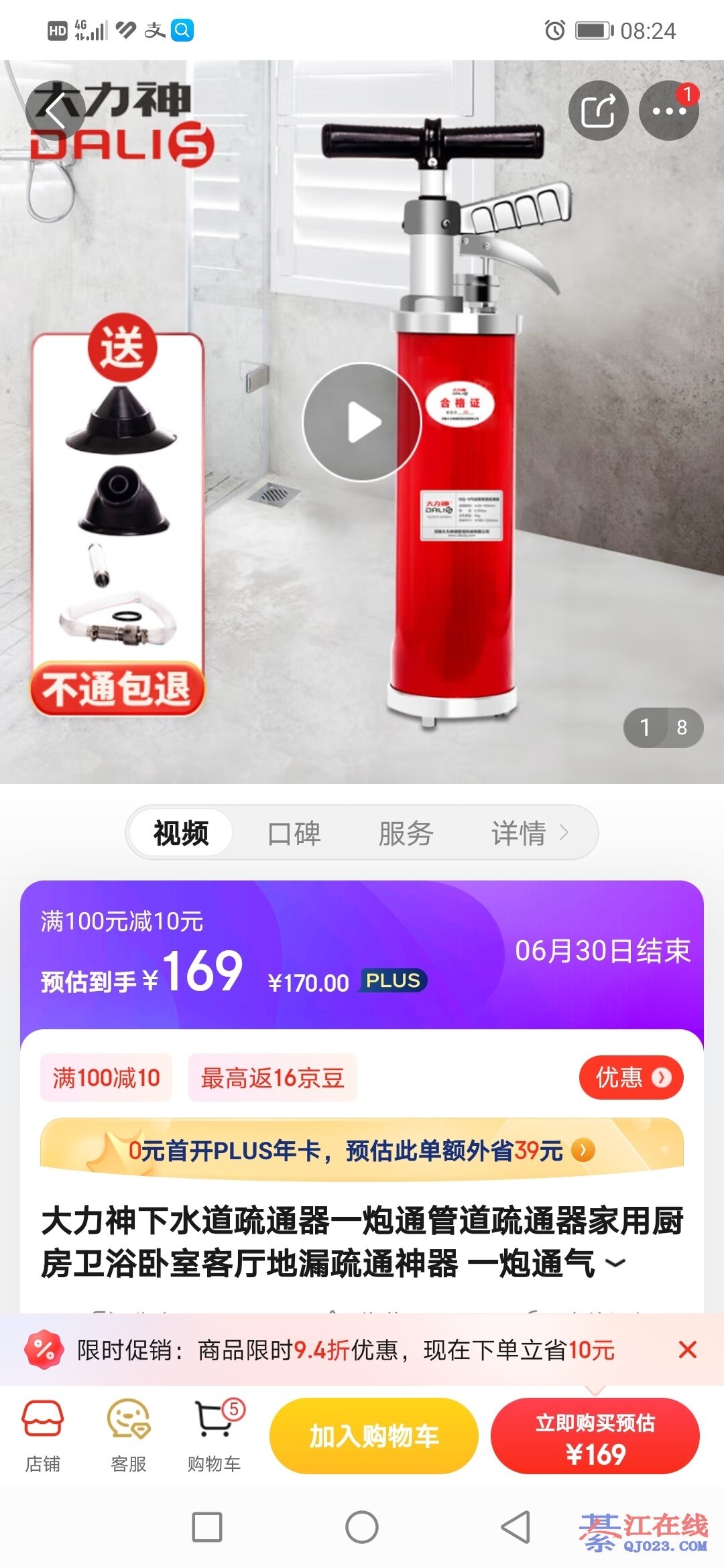
Task: Share this product
Action: 598,111
